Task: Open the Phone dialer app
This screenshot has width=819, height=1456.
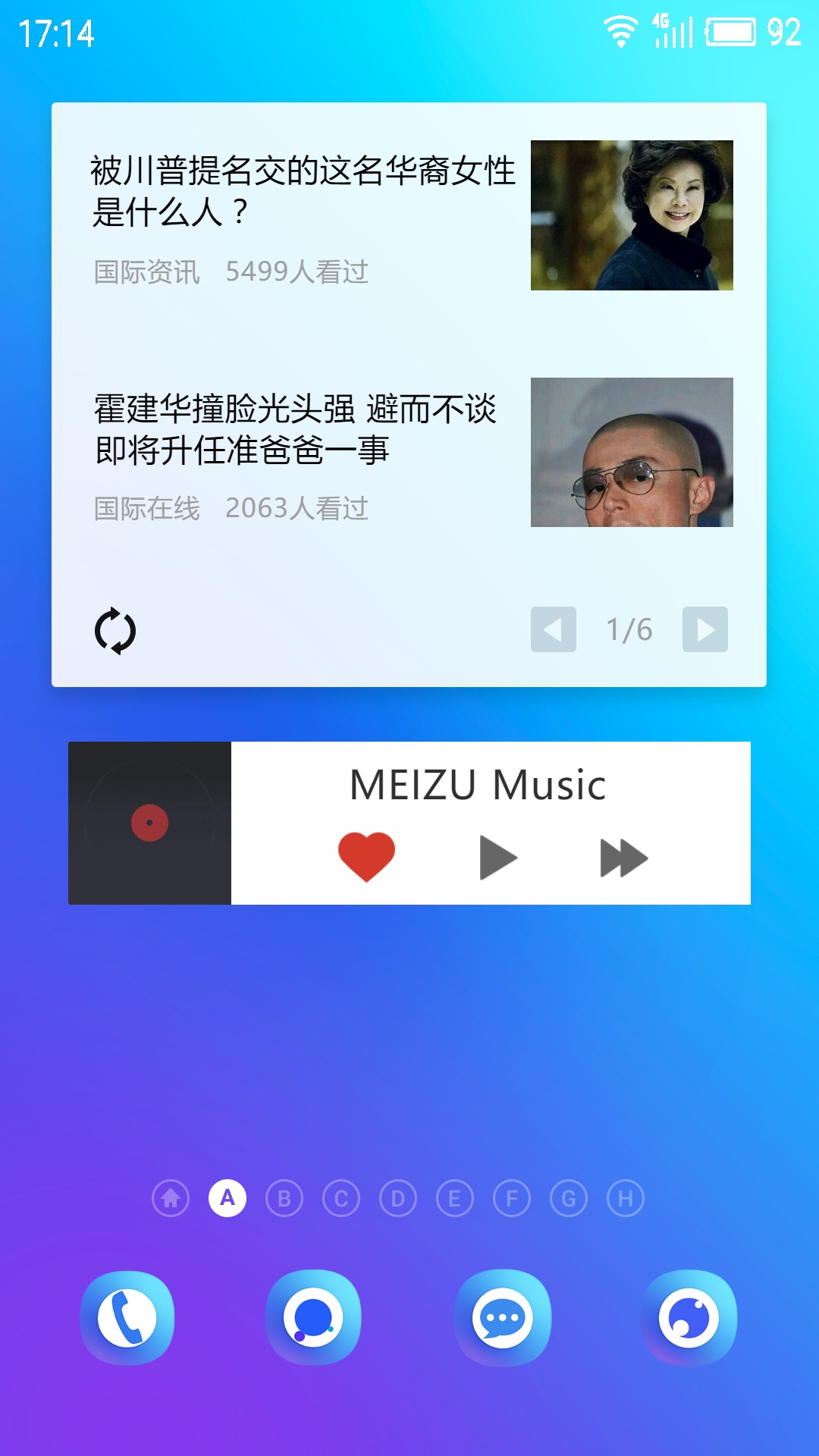Action: (x=127, y=1318)
